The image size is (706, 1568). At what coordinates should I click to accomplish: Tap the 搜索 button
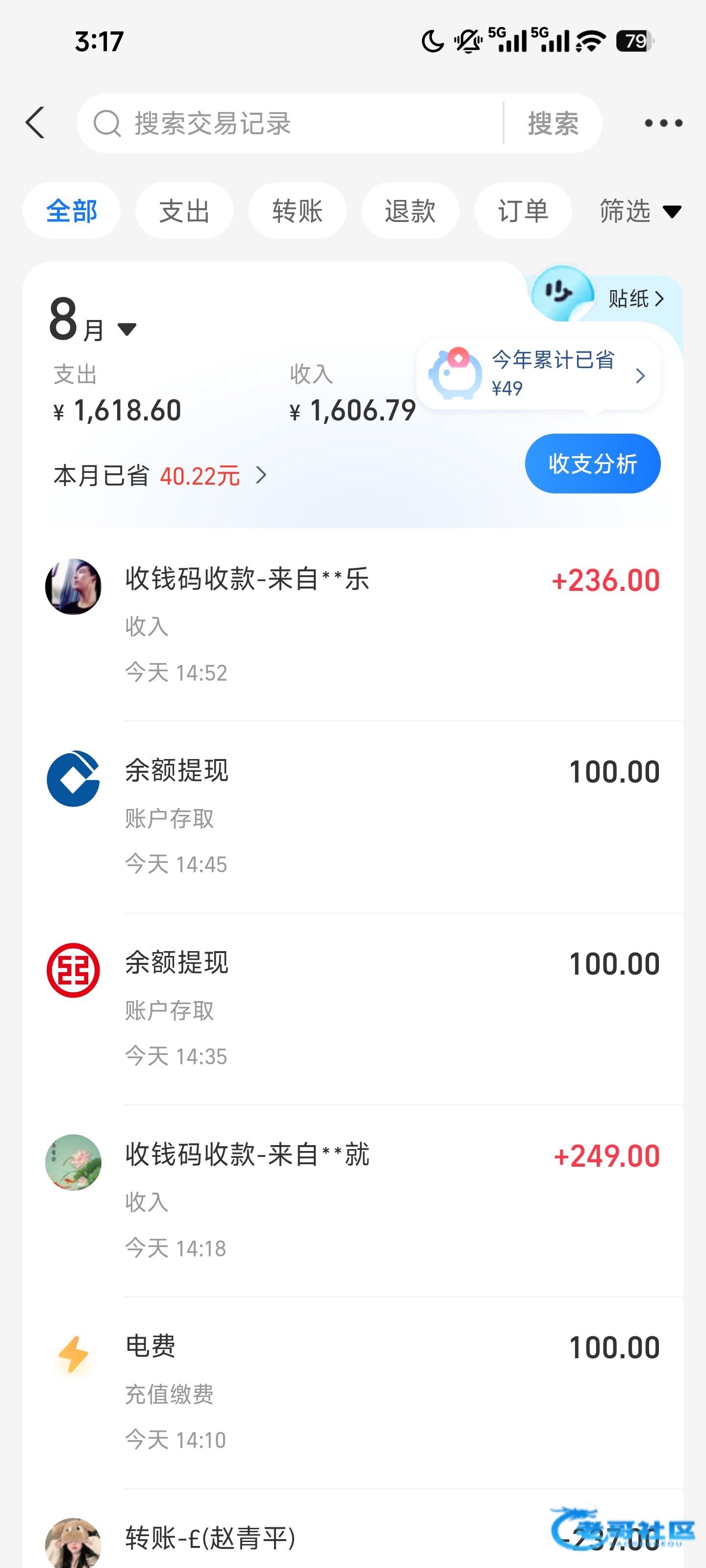(553, 123)
